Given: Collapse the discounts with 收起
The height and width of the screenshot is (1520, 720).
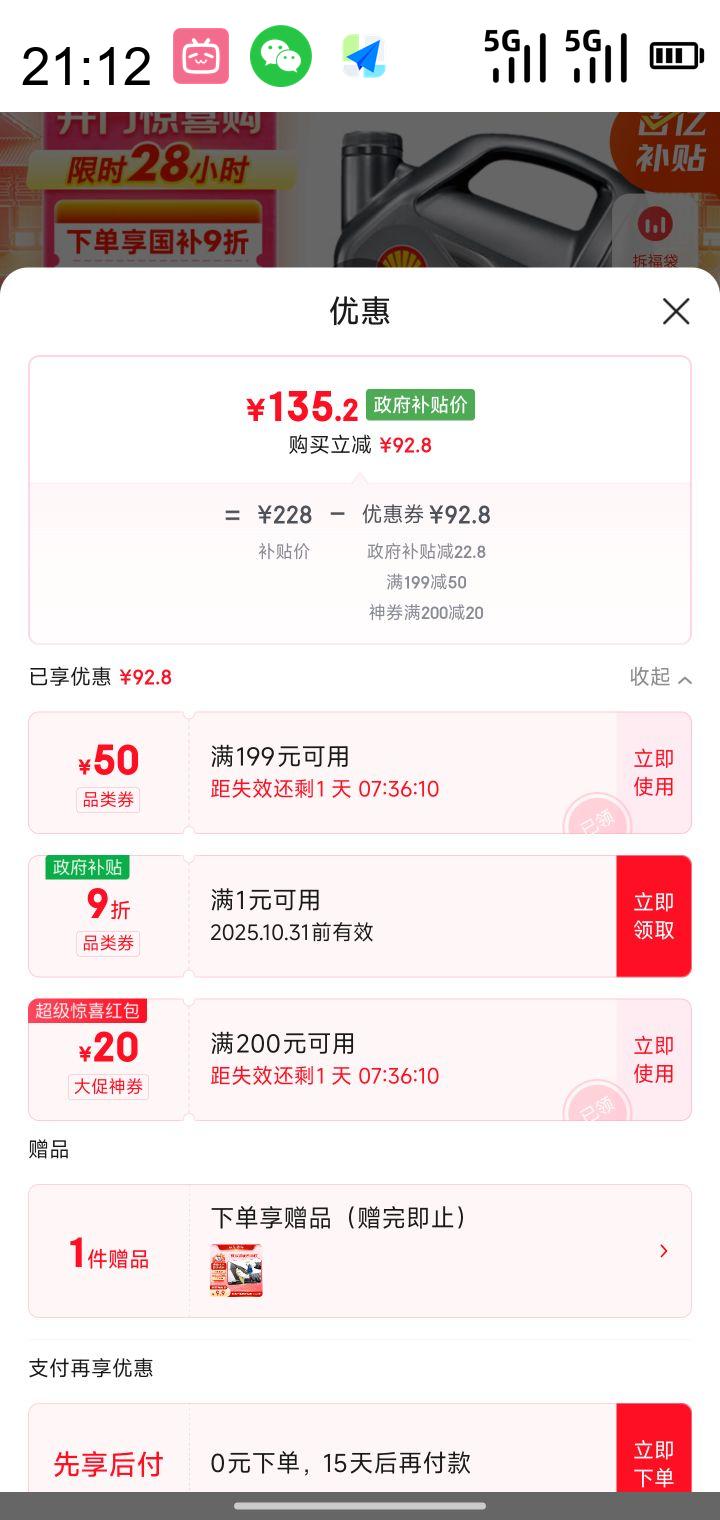Looking at the screenshot, I should [x=660, y=677].
